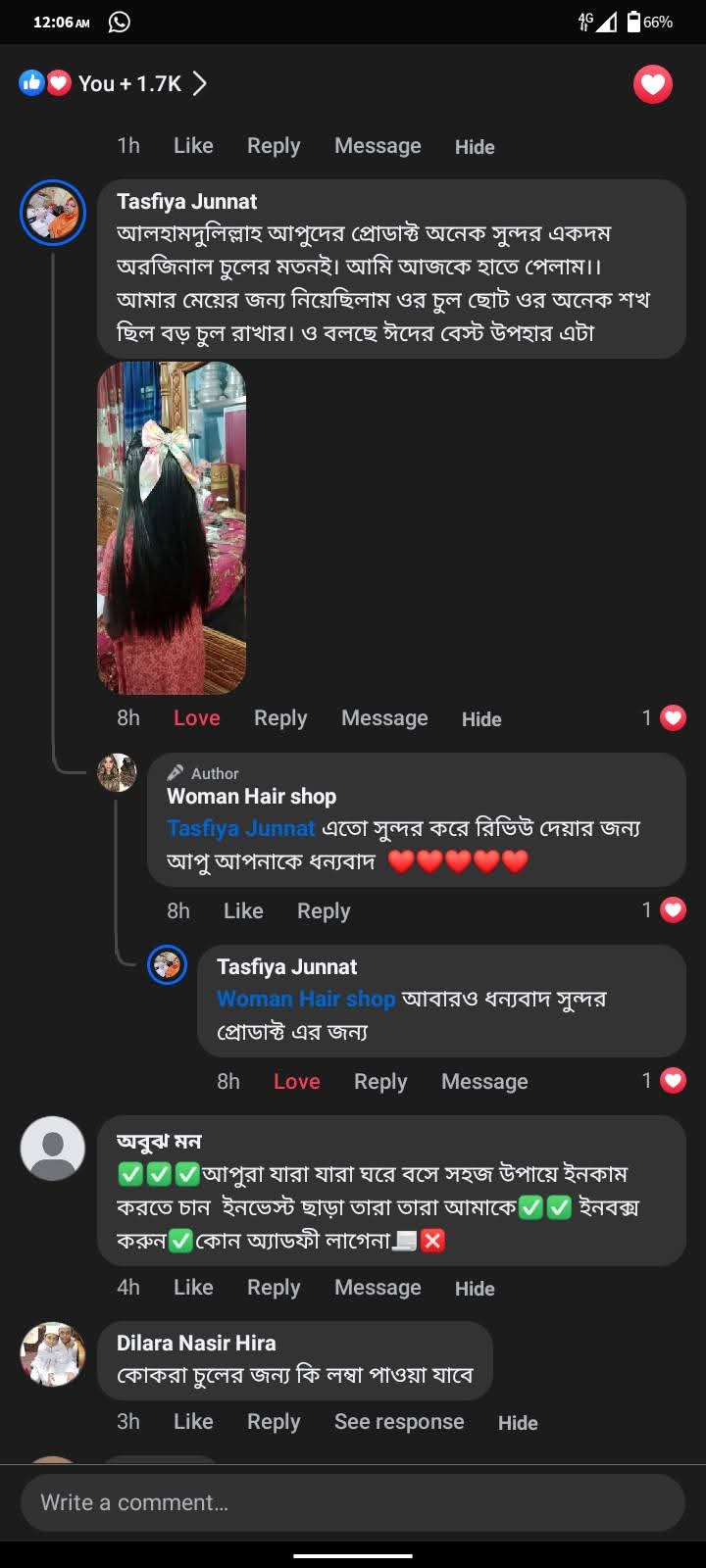Viewport: 706px width, 1568px height.
Task: Focus the Write a comment field
Action: click(353, 1502)
